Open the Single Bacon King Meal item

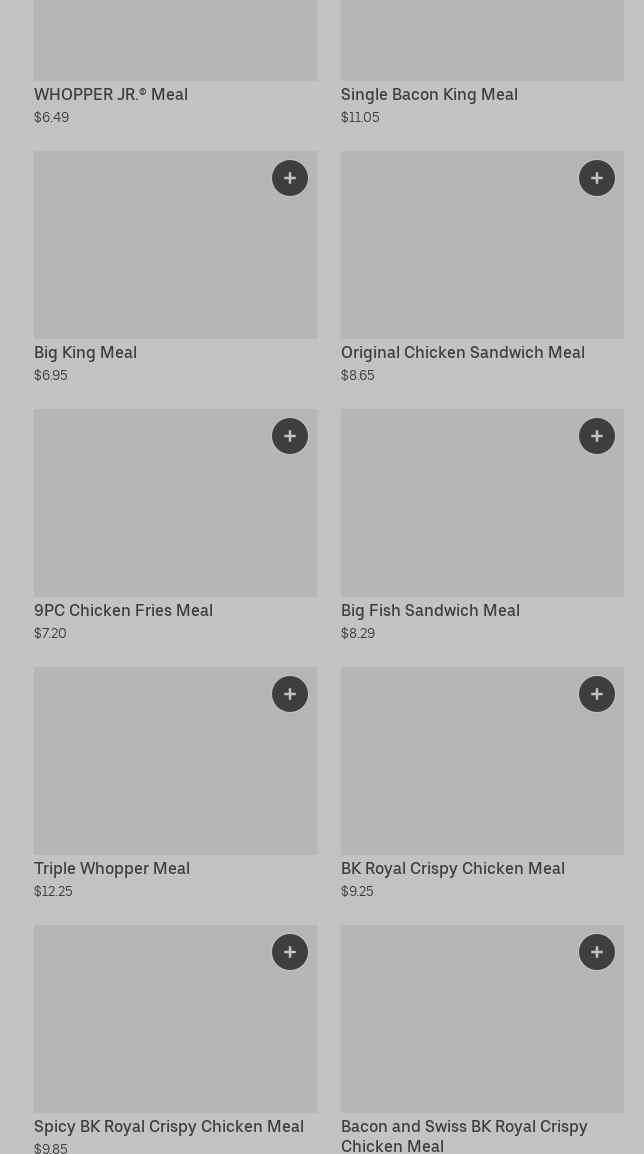[429, 94]
